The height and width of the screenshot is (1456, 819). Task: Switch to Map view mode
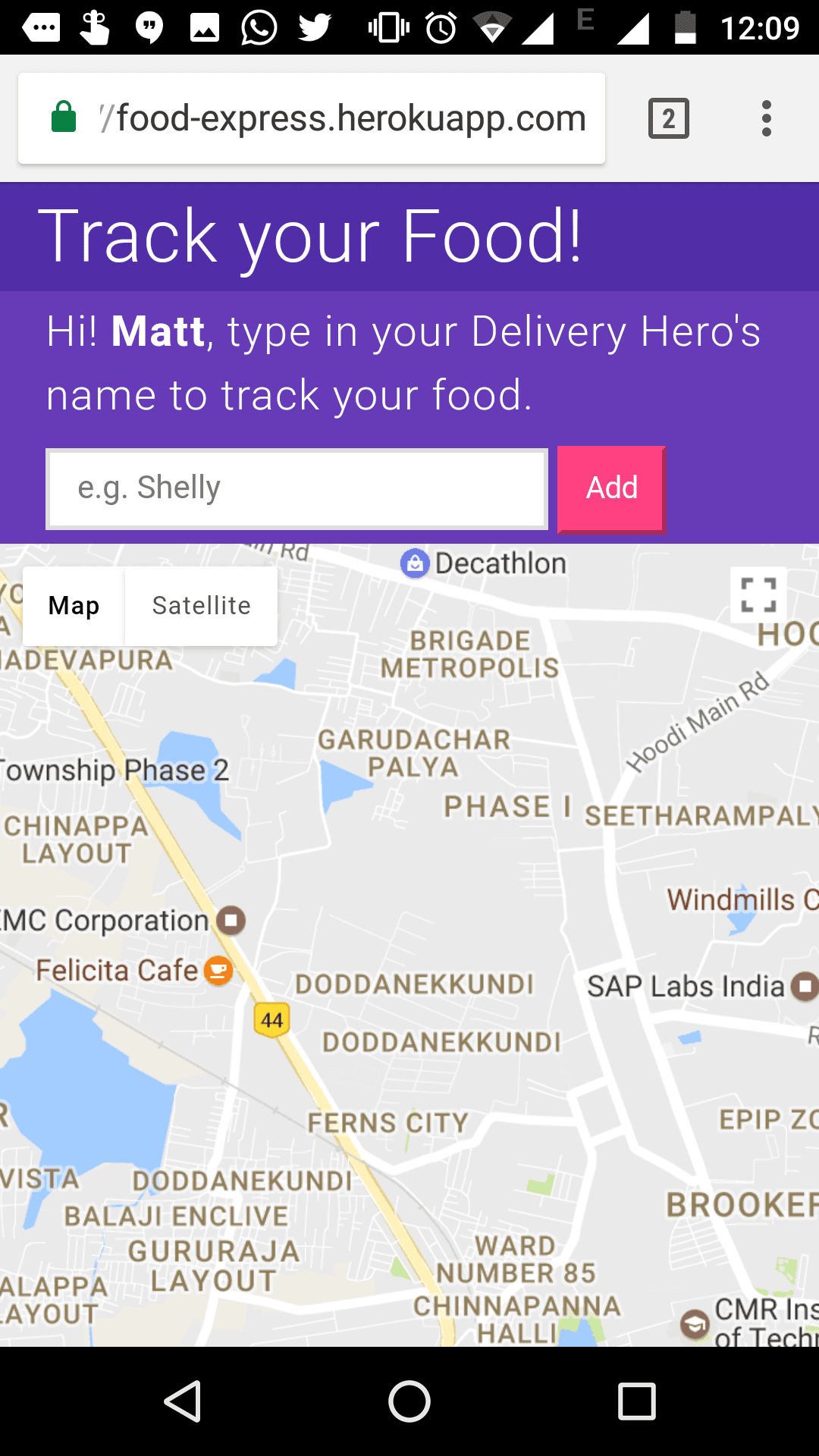tap(74, 605)
